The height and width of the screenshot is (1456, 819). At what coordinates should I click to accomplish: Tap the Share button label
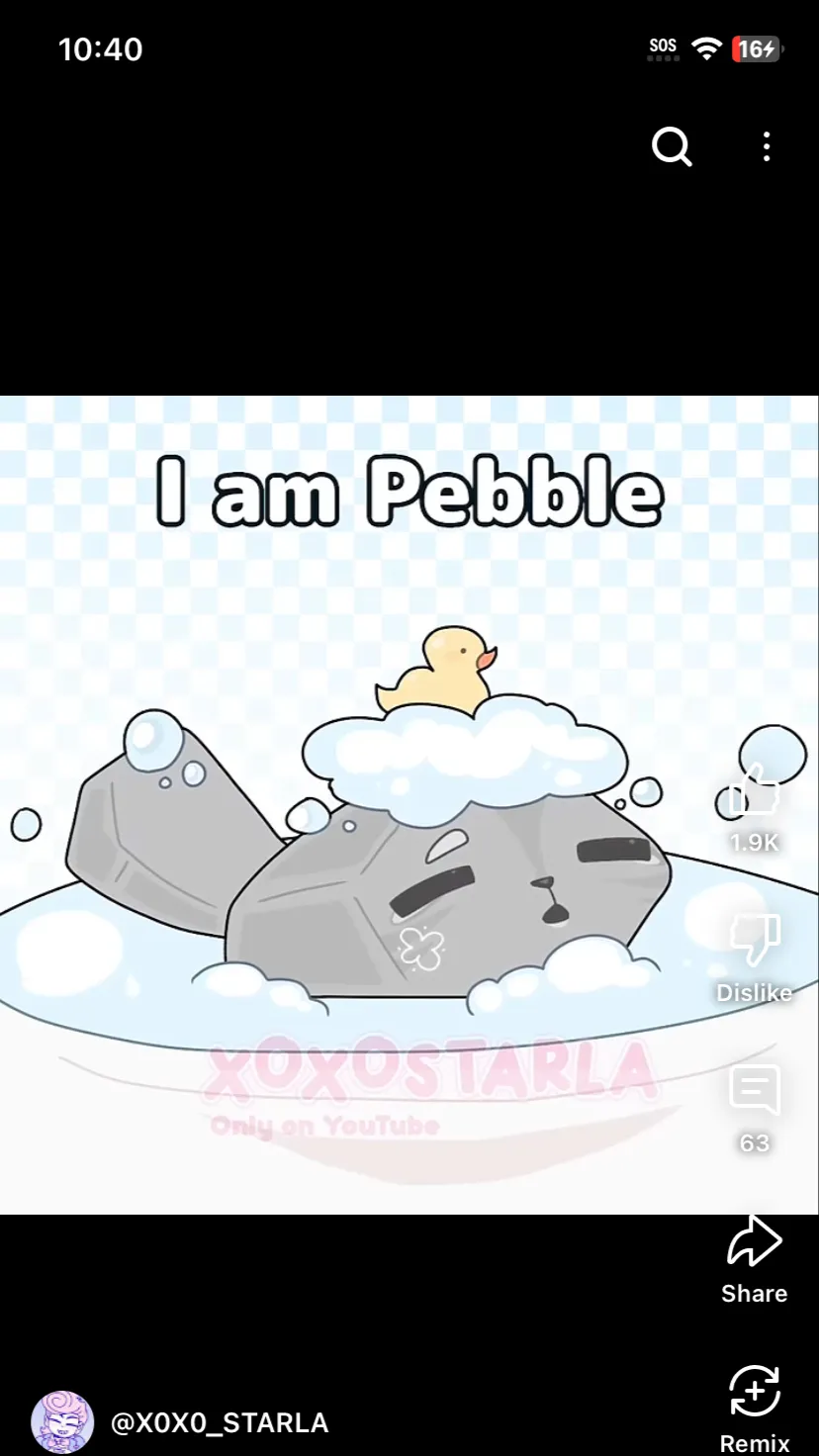754,1293
